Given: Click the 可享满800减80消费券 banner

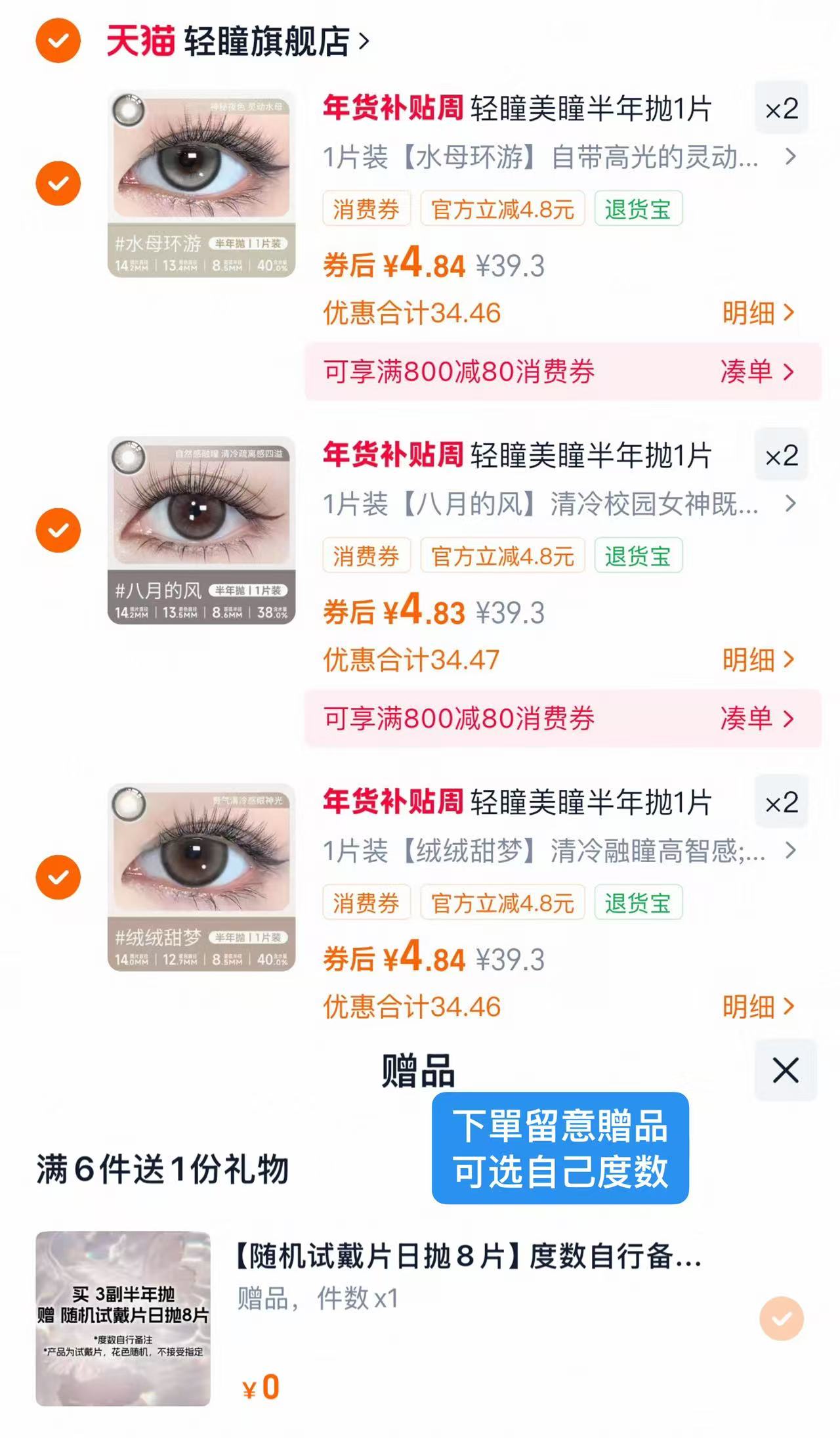Looking at the screenshot, I should pyautogui.click(x=459, y=371).
